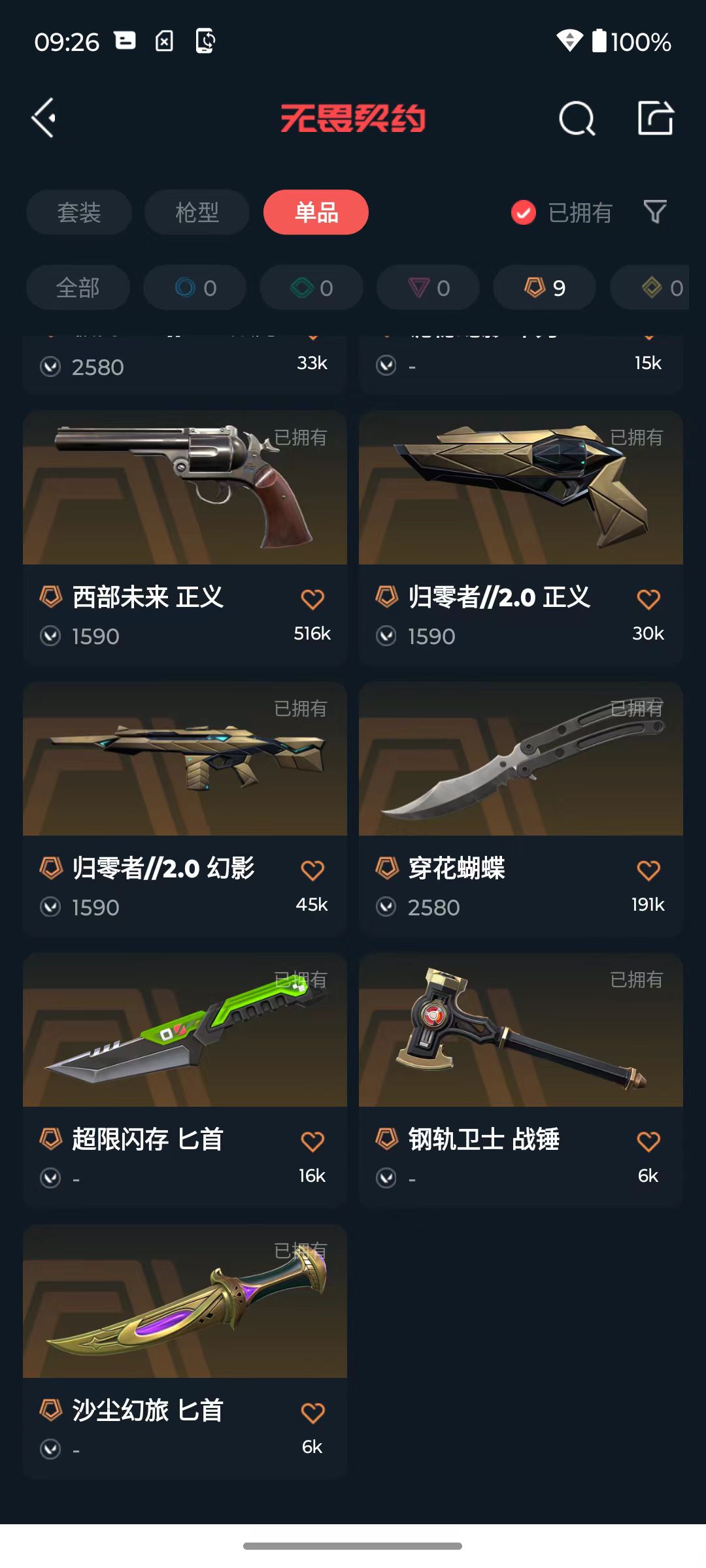Go back using the top-left arrow
The height and width of the screenshot is (1568, 706).
(x=44, y=118)
